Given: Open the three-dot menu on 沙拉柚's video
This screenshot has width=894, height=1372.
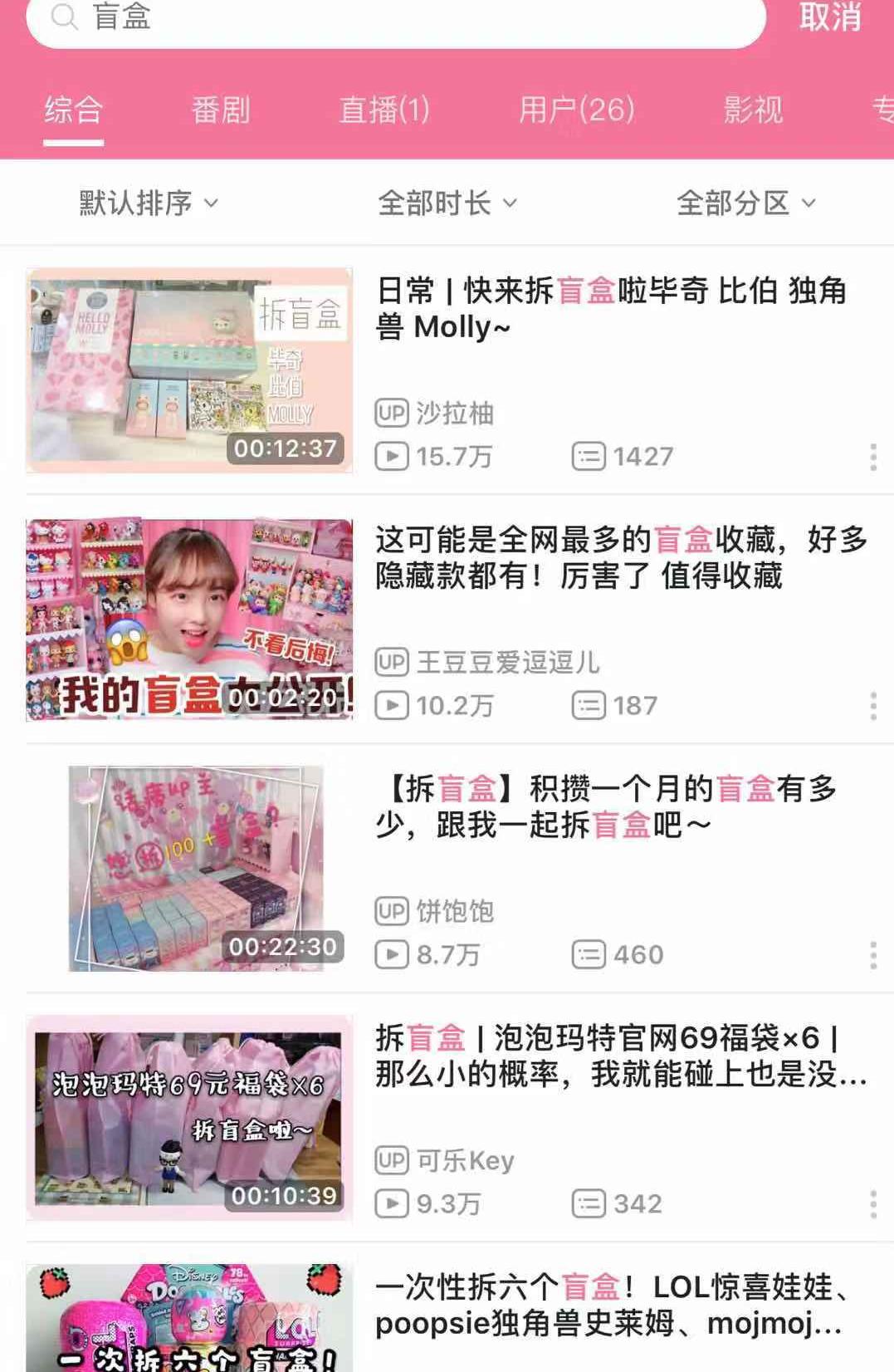Looking at the screenshot, I should click(x=873, y=455).
